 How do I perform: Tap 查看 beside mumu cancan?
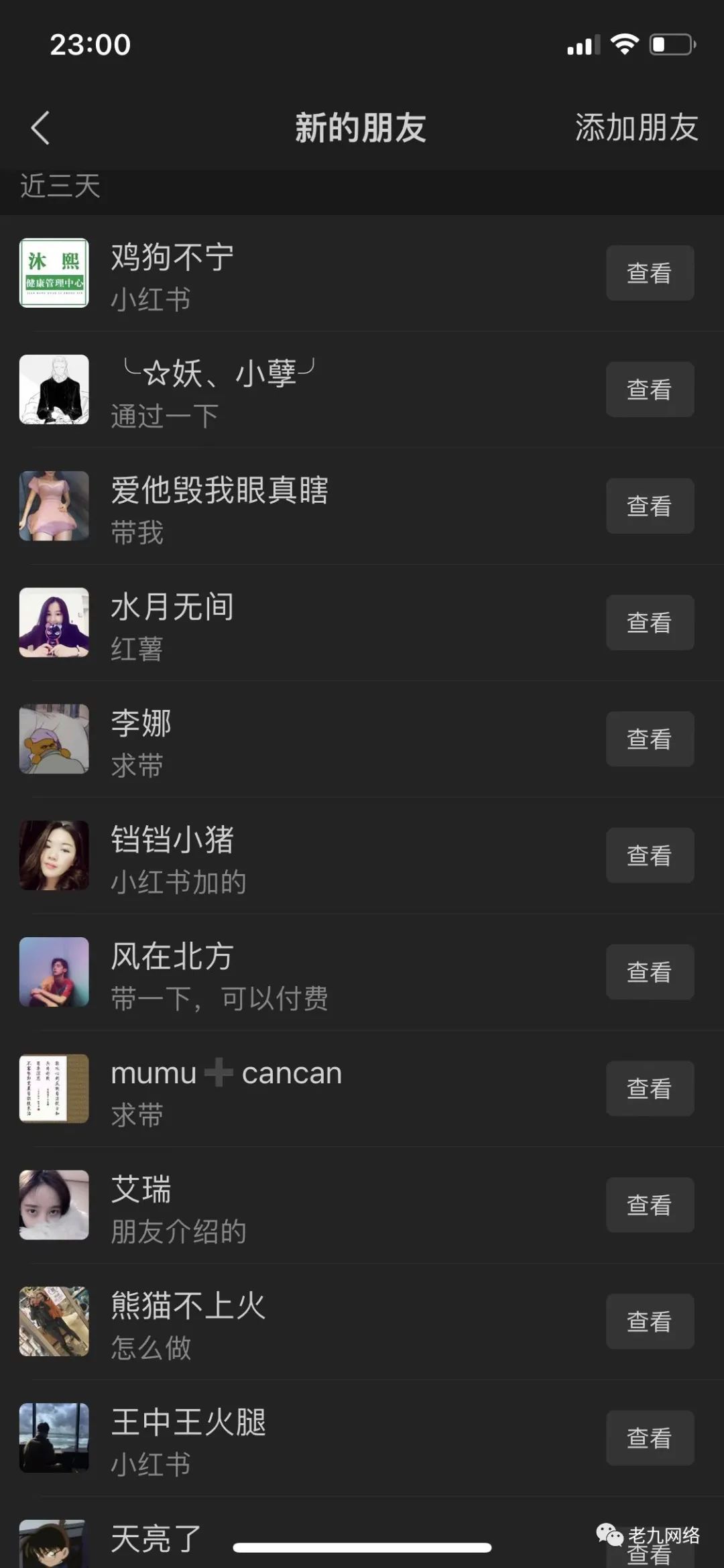650,1089
